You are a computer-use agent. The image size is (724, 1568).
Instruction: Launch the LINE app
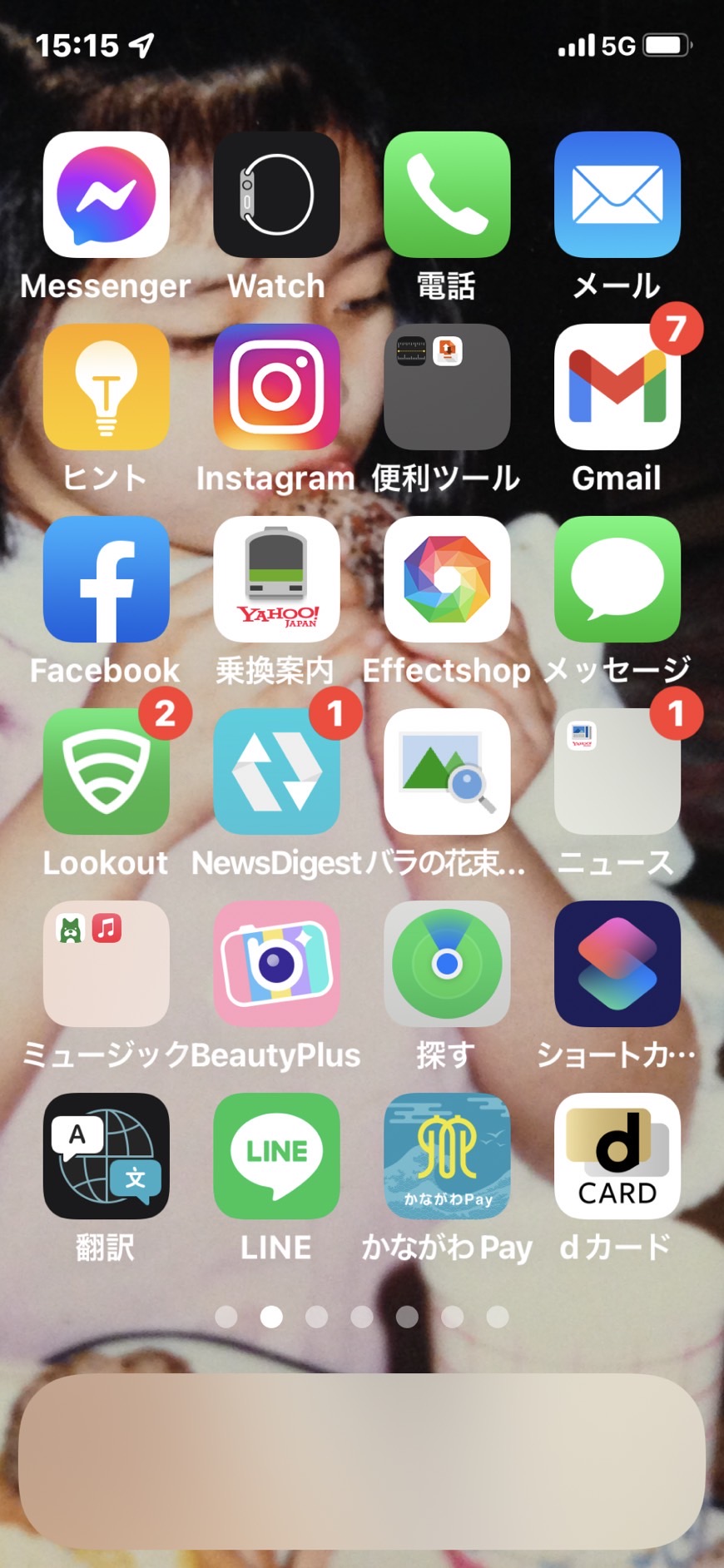click(x=276, y=1156)
